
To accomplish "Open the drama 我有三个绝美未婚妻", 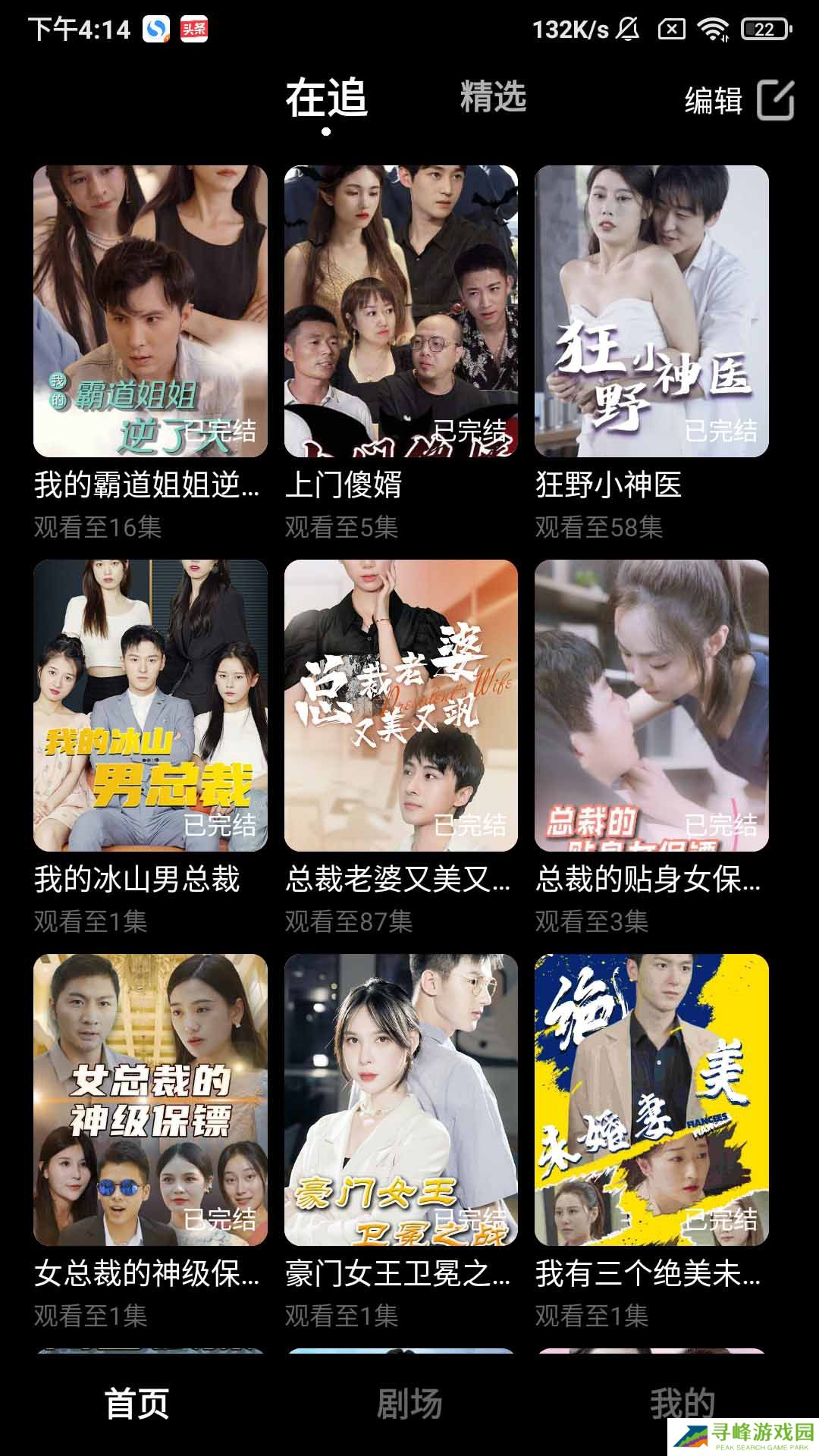I will [651, 1100].
